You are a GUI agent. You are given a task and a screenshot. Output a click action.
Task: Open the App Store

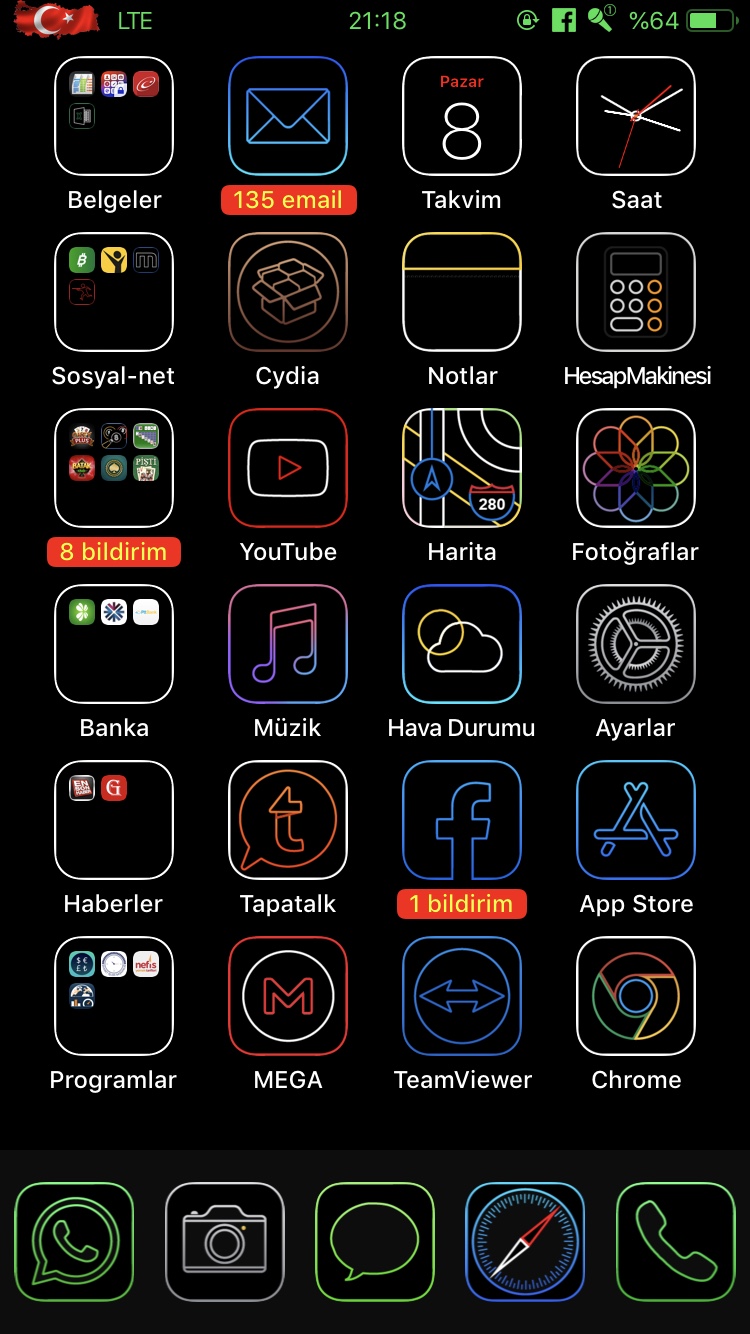[x=636, y=820]
